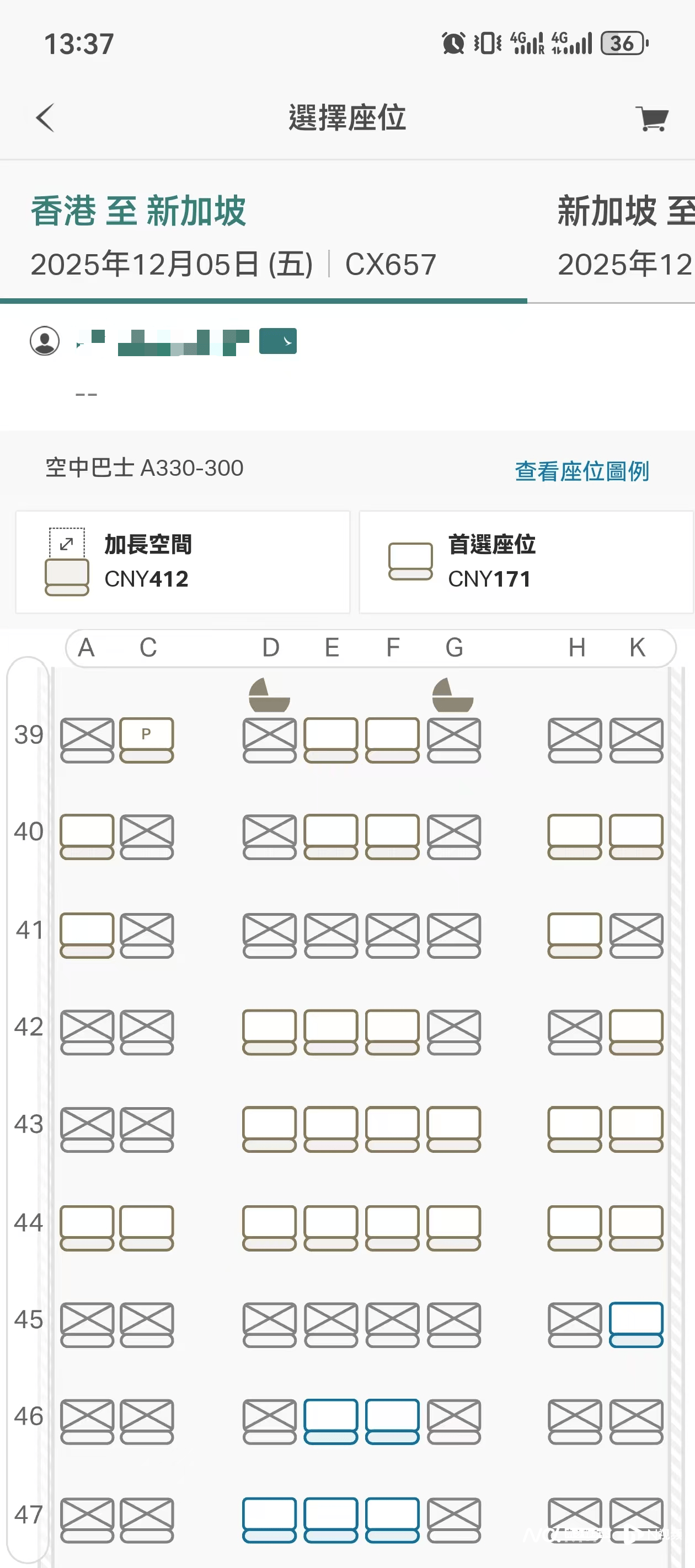695x1568 pixels.
Task: Select seat 46F
Action: 392,1421
